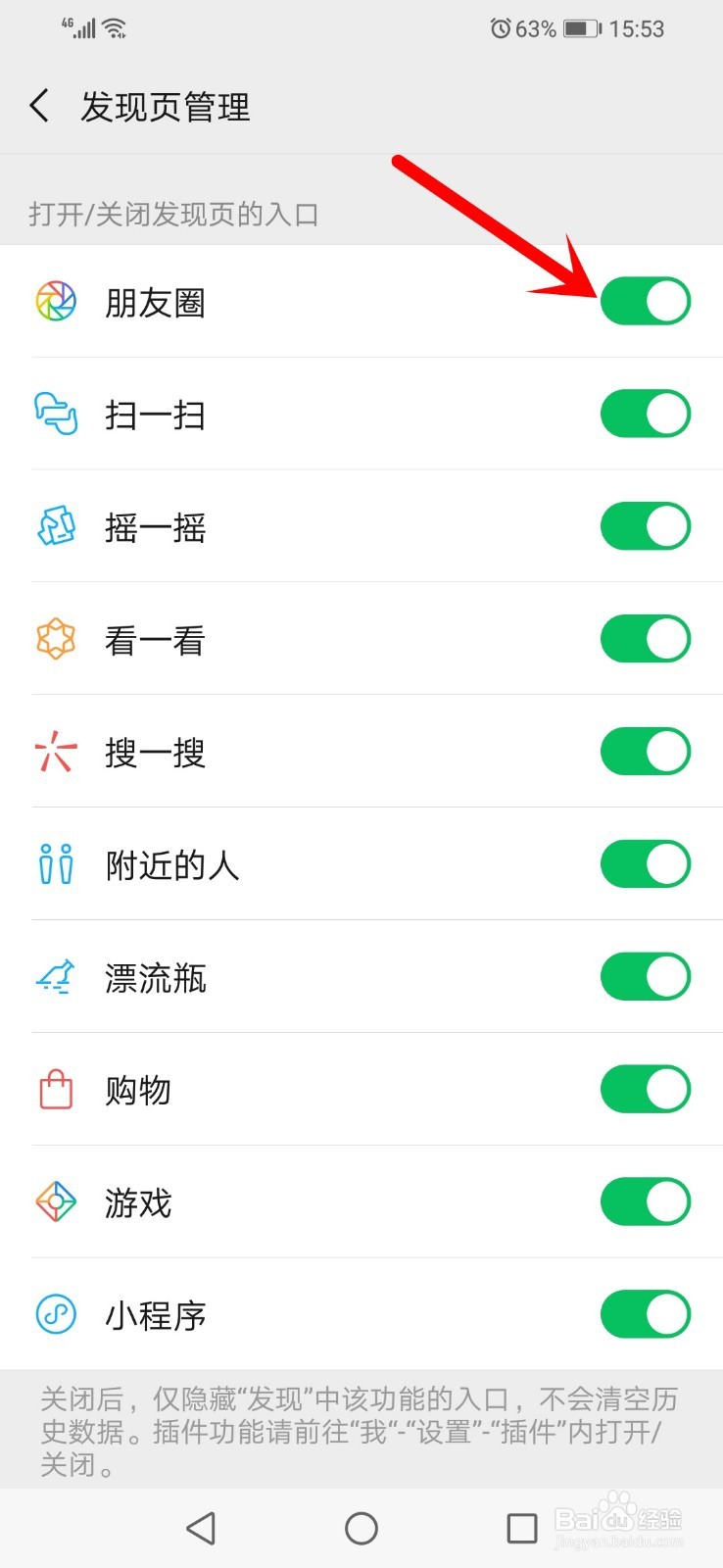Image resolution: width=723 pixels, height=1568 pixels.
Task: Turn off the 朋友圈 switch
Action: (646, 301)
